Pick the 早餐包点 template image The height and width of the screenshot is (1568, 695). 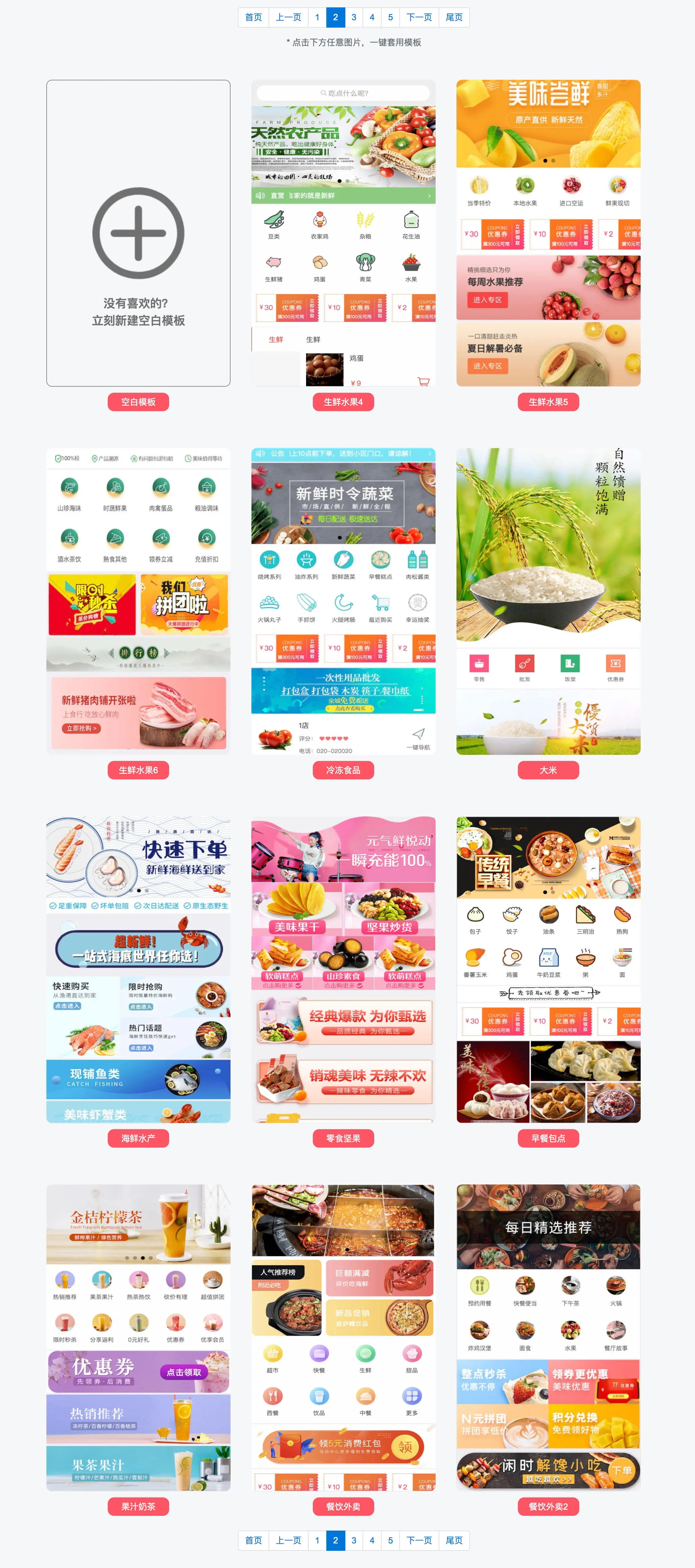[548, 970]
